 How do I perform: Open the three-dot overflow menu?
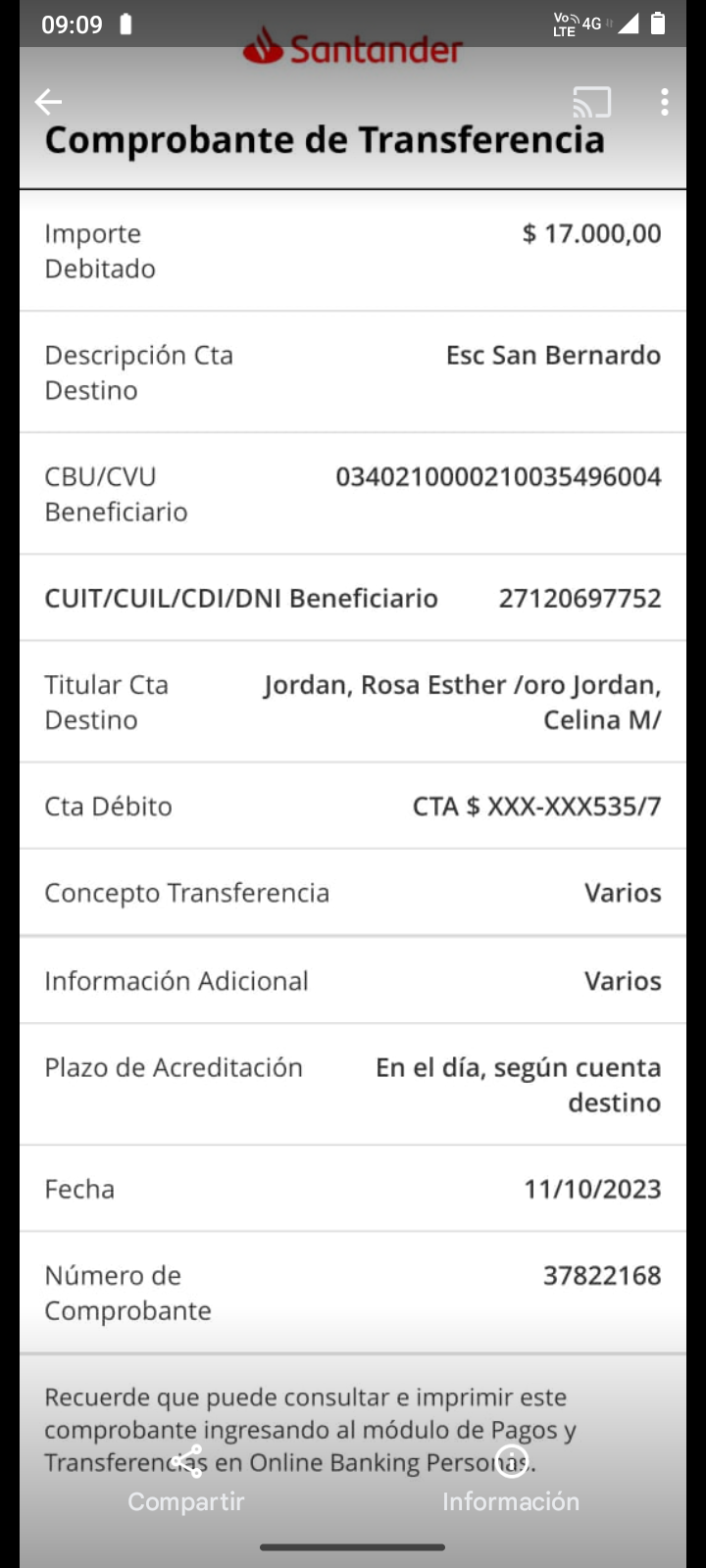pyautogui.click(x=665, y=102)
